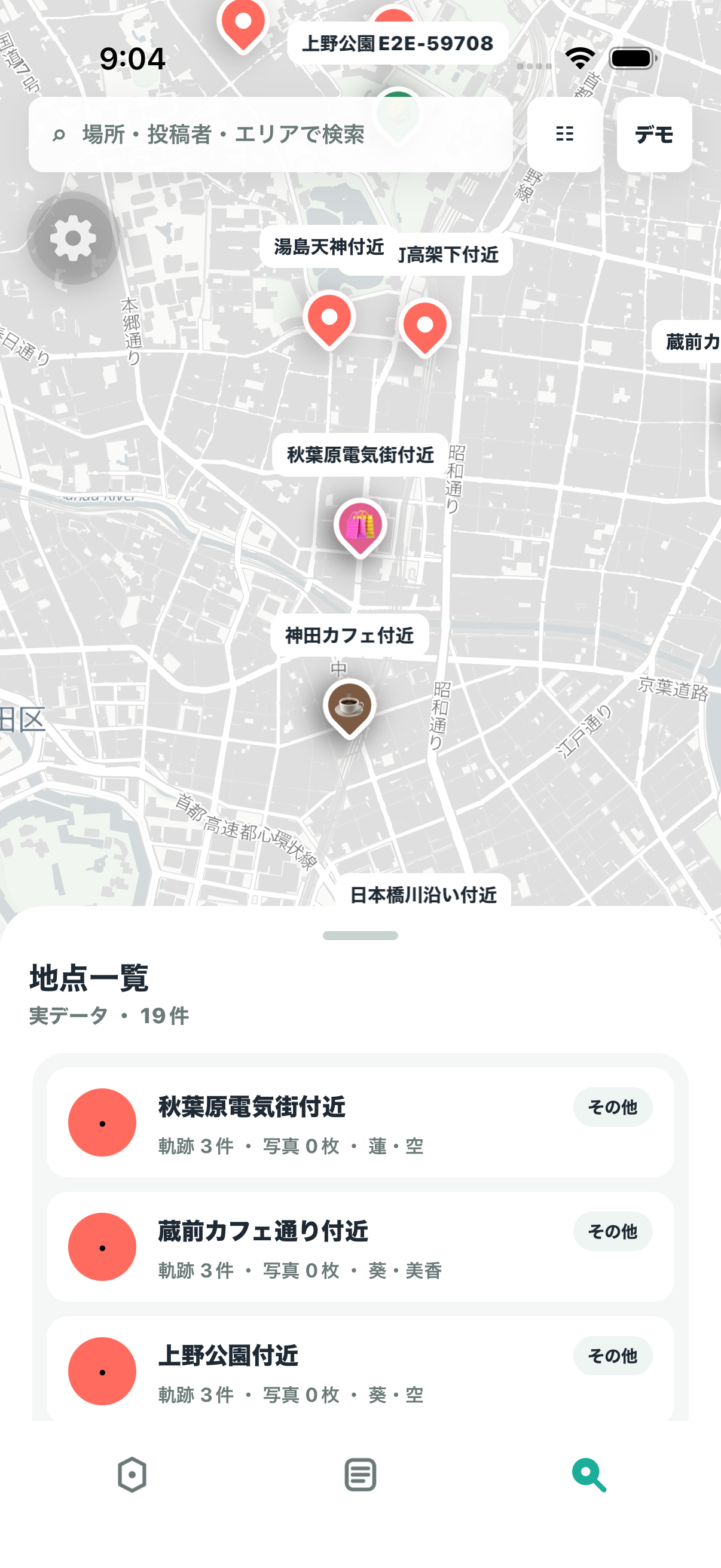Open the settings gear on the map
The image size is (721, 1568).
[73, 237]
